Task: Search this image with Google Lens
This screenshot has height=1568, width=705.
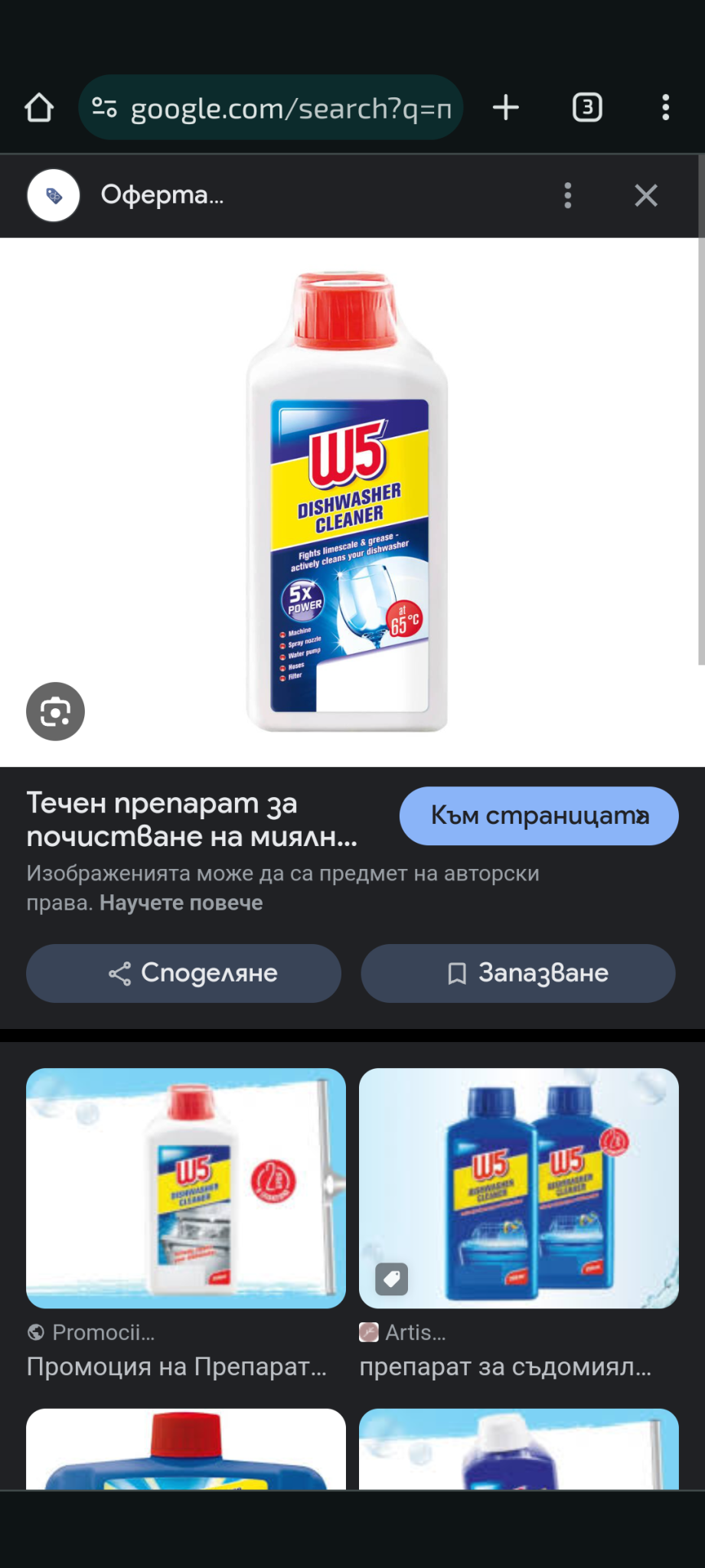Action: 55,711
